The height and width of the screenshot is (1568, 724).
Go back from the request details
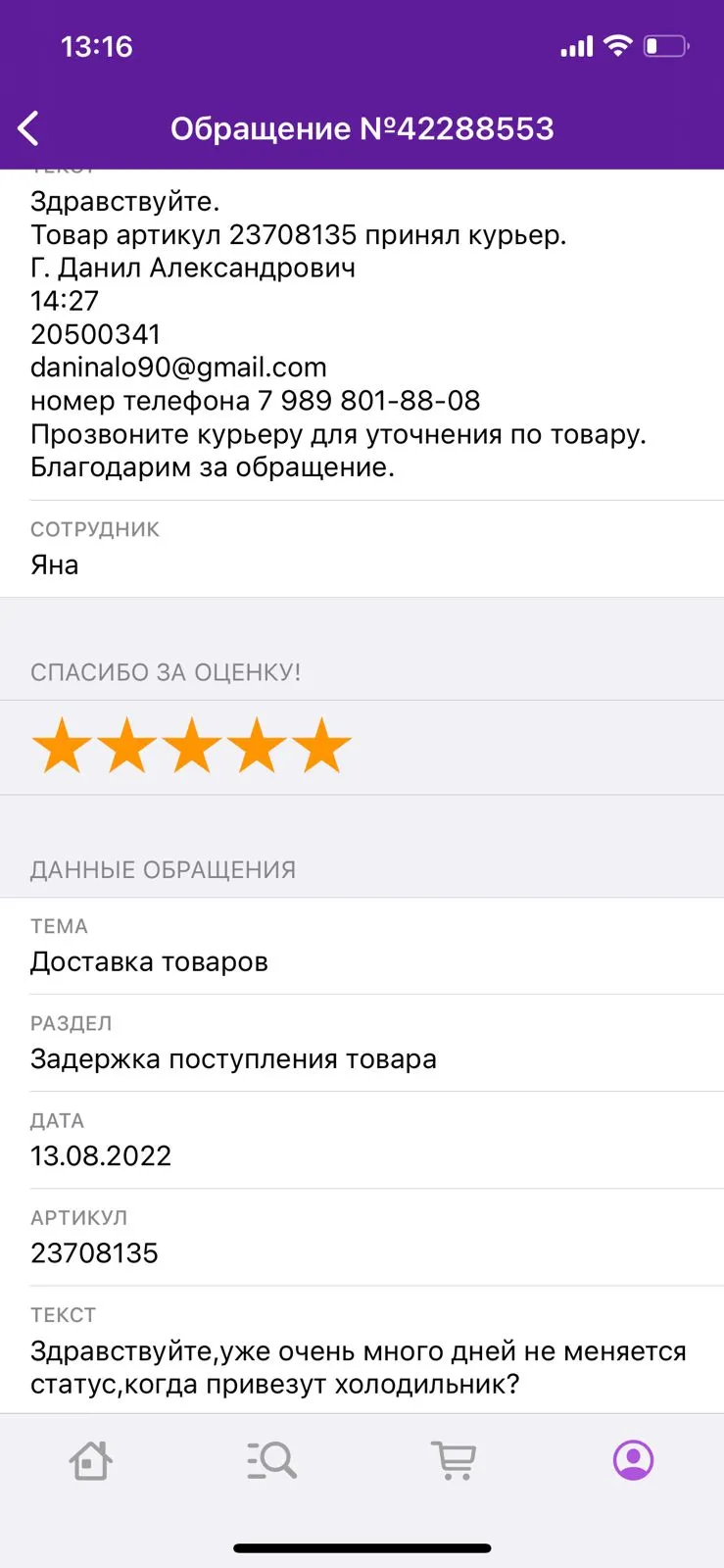pos(28,128)
